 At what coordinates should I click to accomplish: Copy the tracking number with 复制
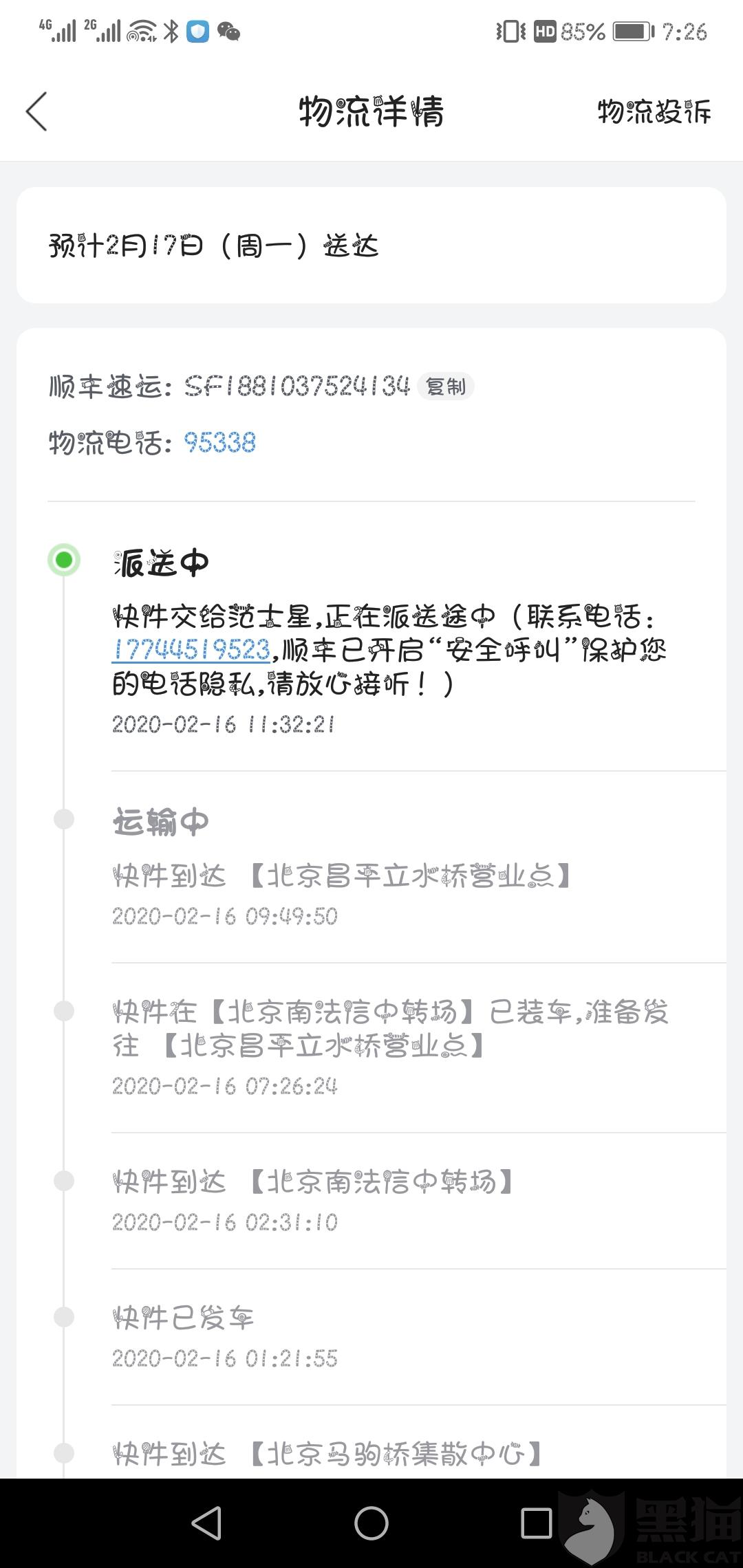(446, 387)
